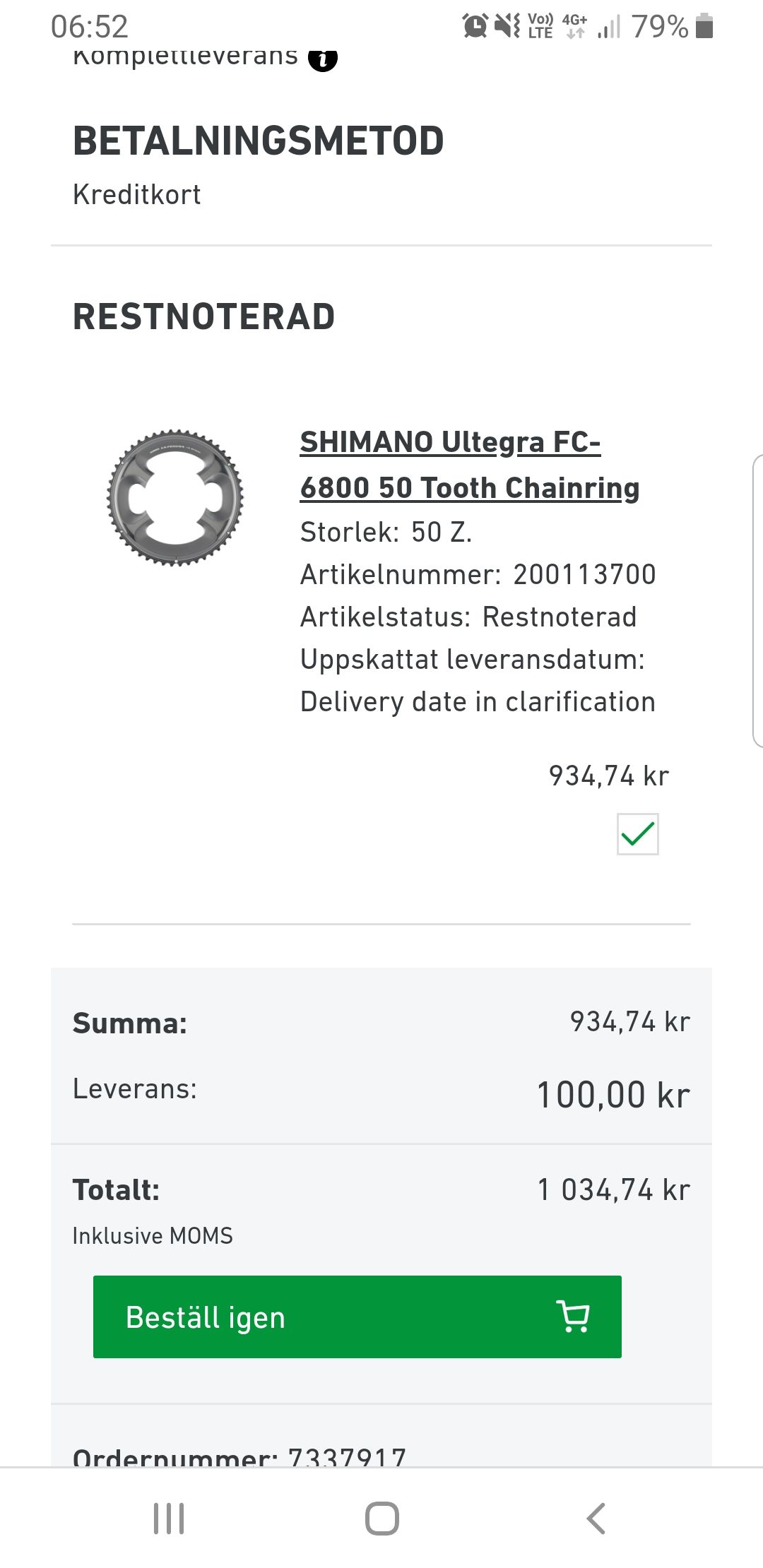
Task: Toggle the checkbox under 934,74 kr
Action: 638,834
